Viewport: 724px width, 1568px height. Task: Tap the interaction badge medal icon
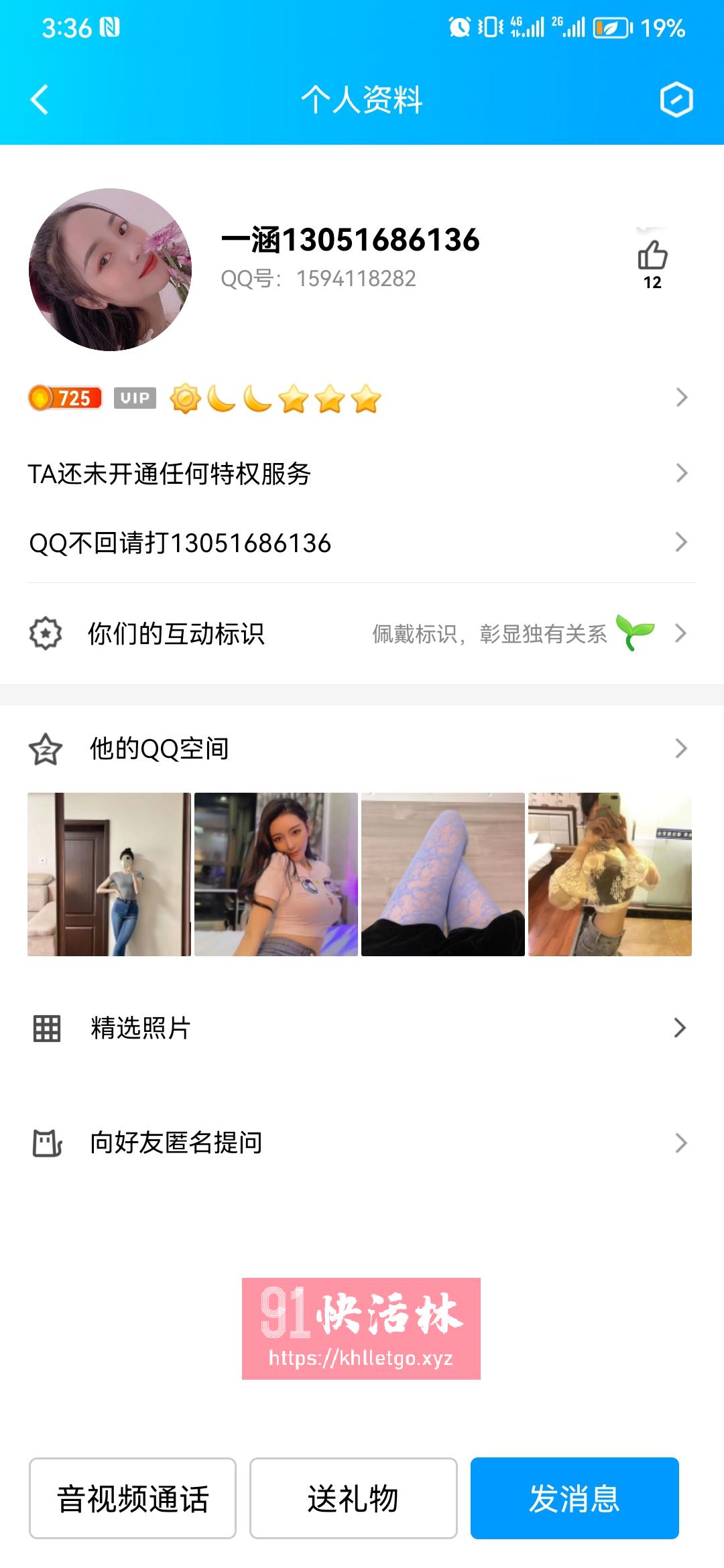[x=45, y=634]
